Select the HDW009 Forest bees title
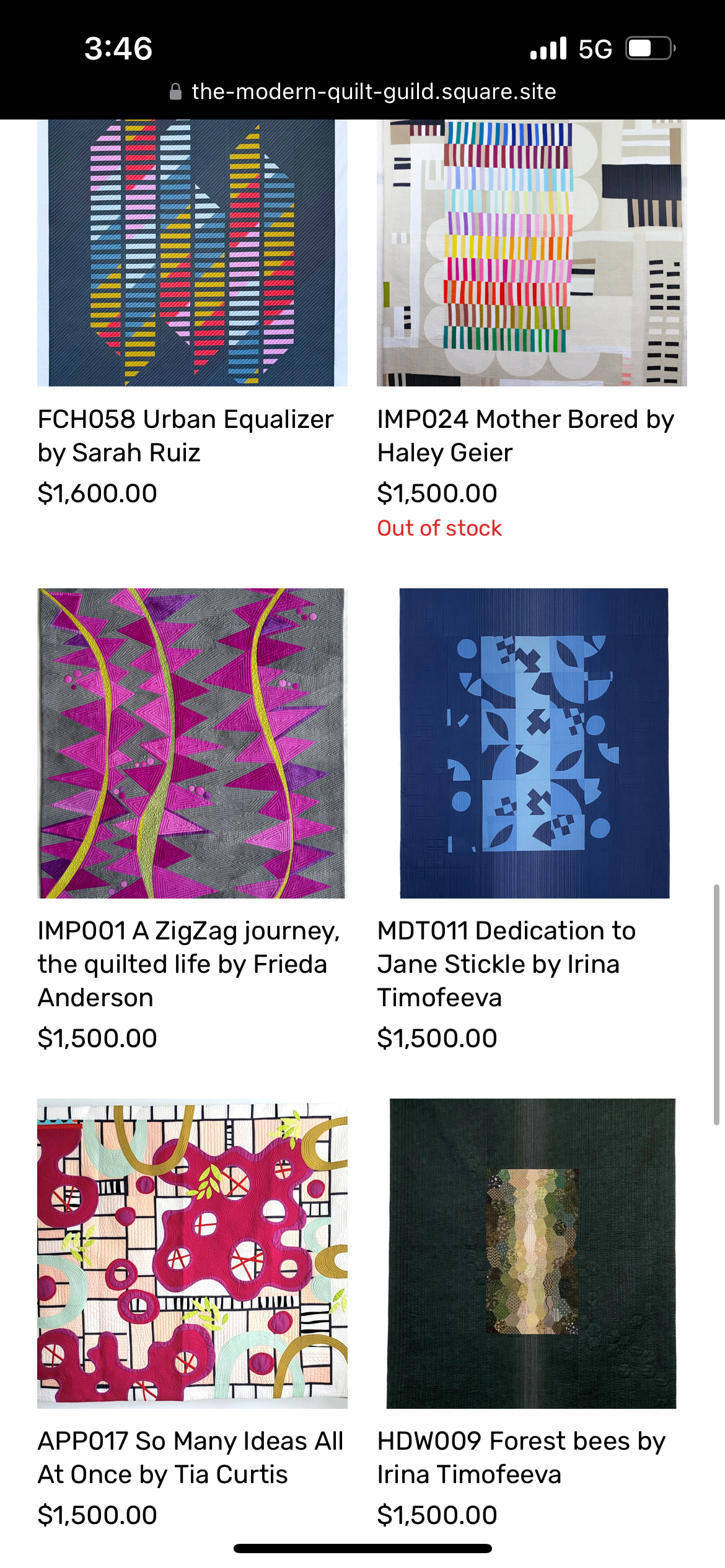 coord(521,1458)
